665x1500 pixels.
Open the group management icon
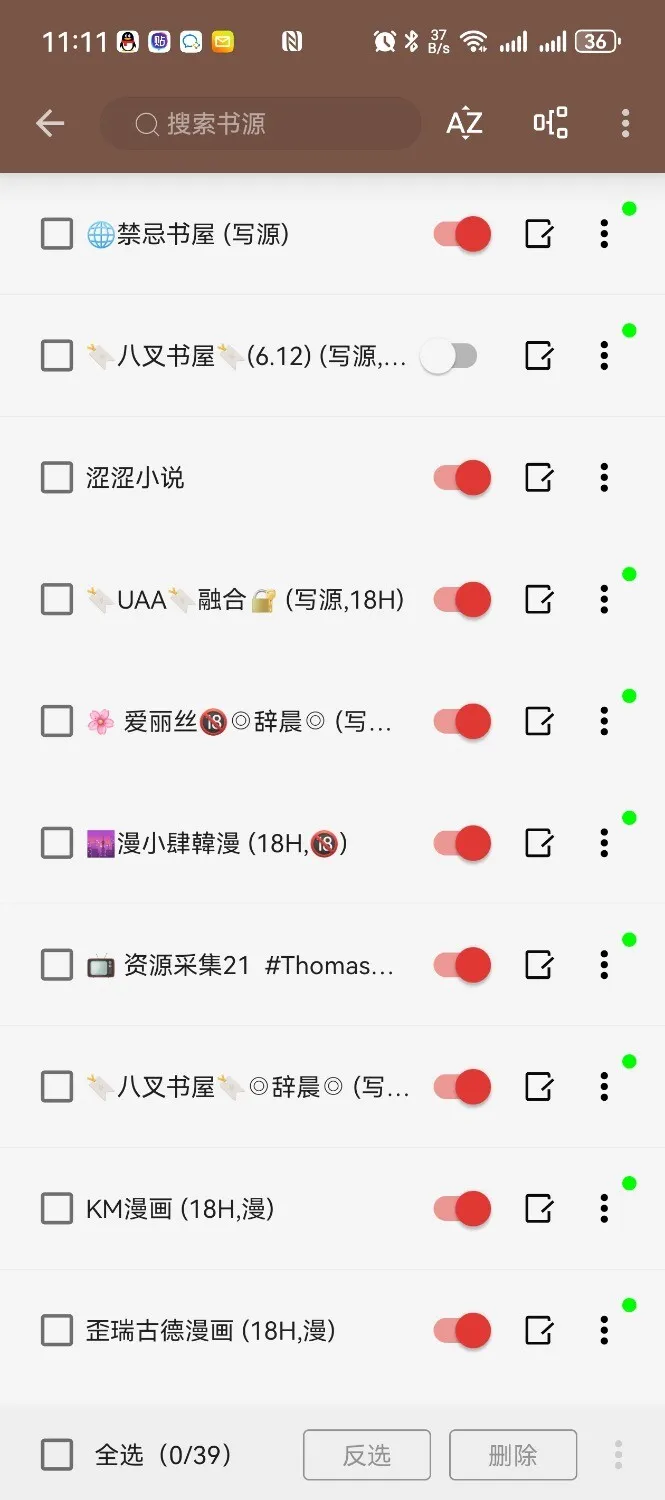coord(550,123)
